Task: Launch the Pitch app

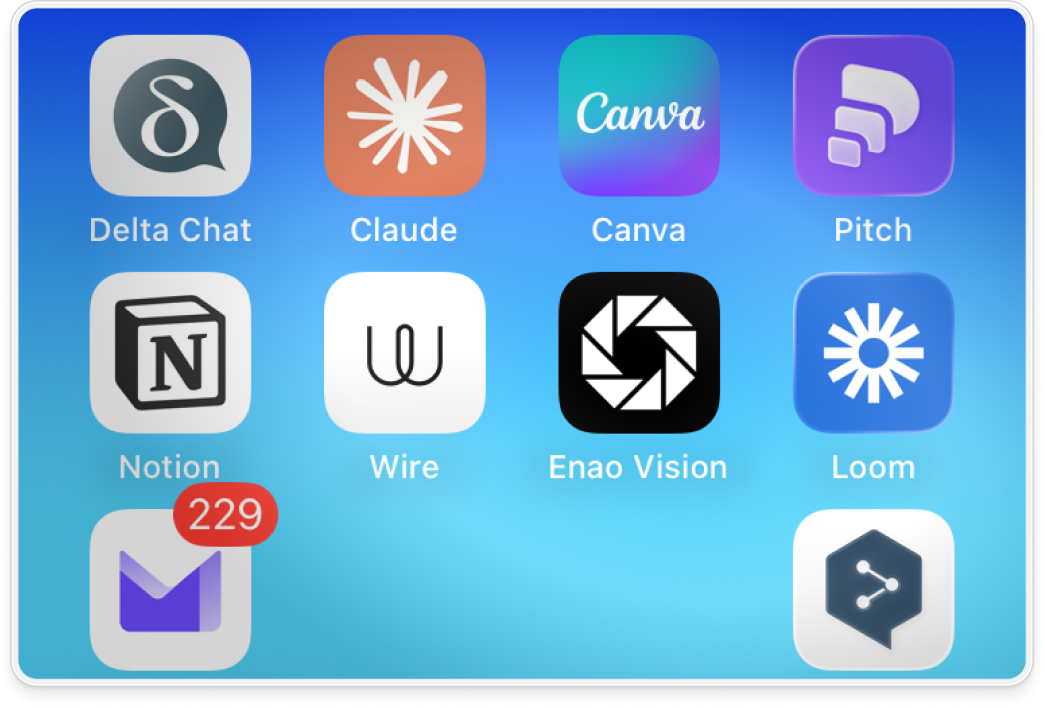Action: tap(873, 116)
